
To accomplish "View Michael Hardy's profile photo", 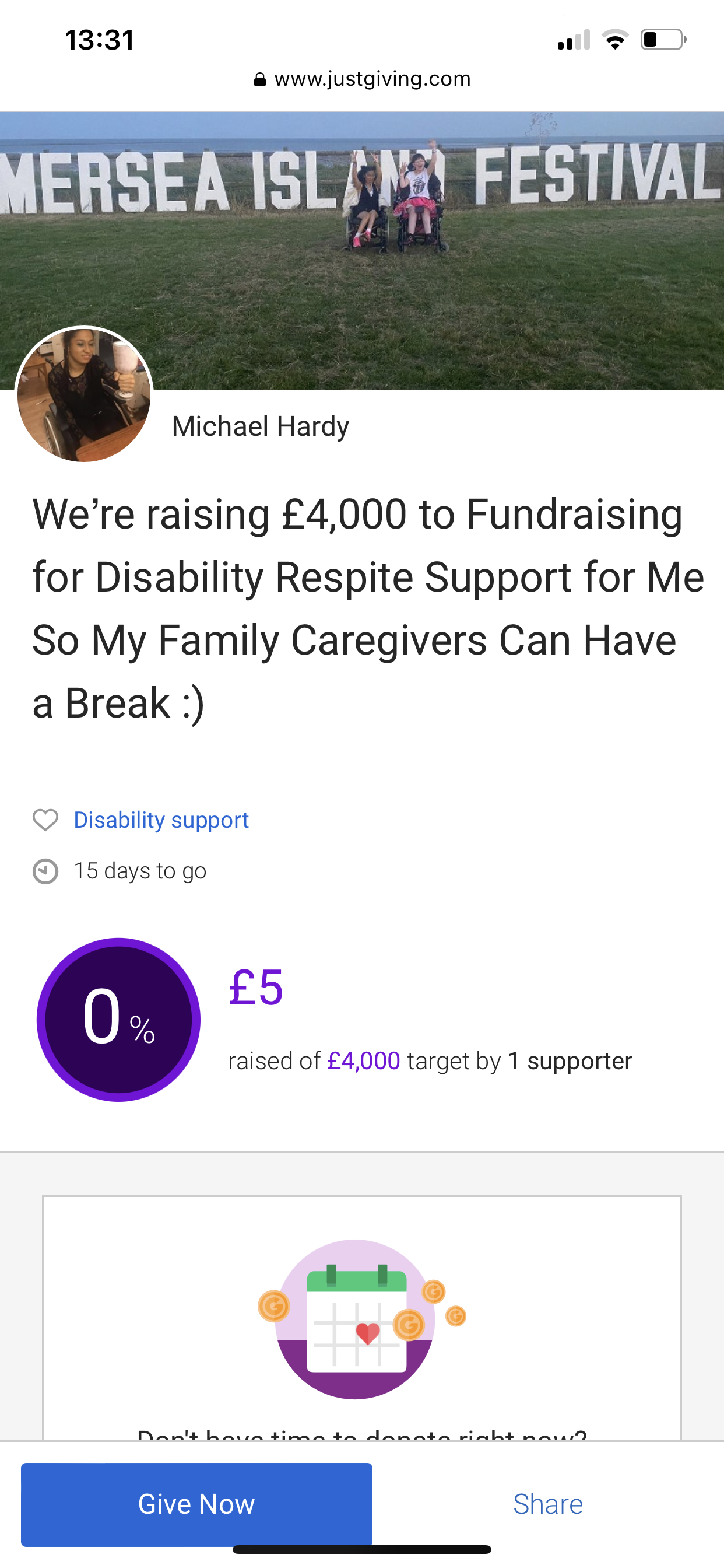I will [84, 394].
